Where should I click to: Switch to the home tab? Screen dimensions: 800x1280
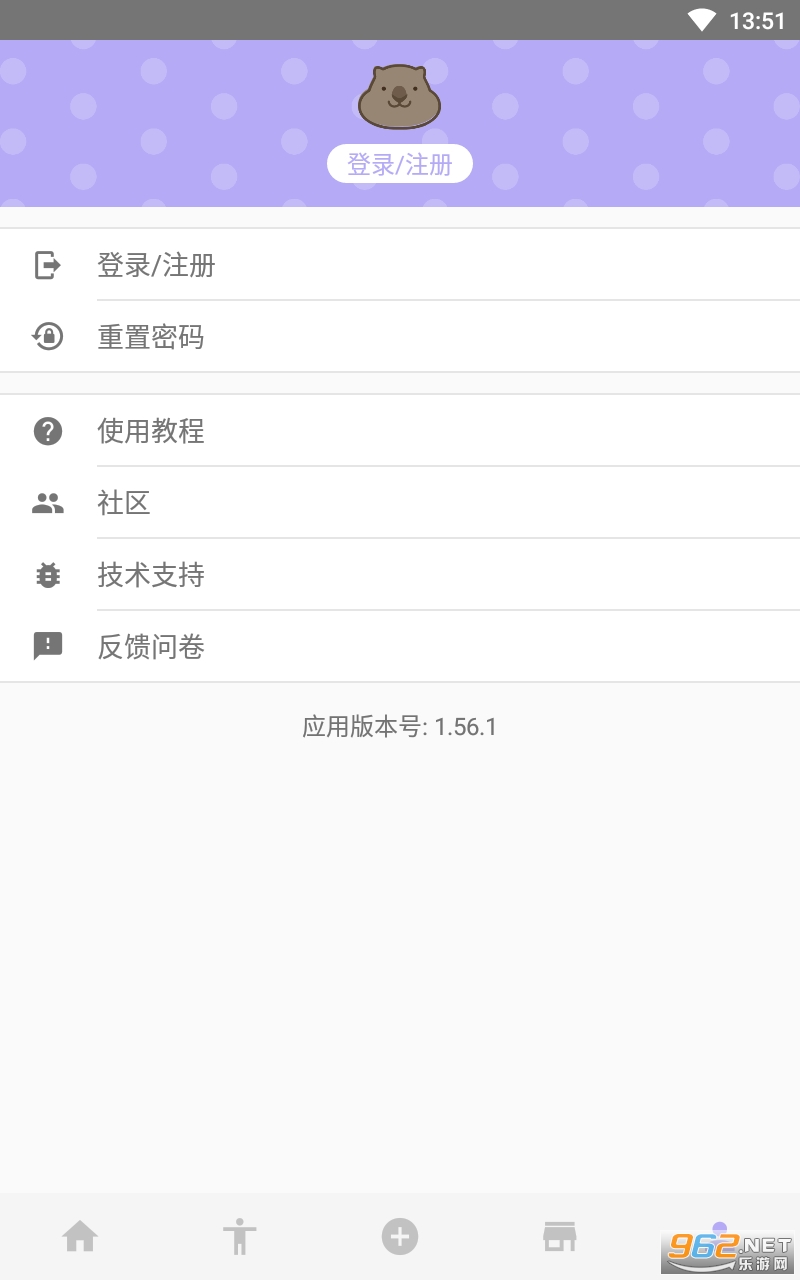[x=80, y=1237]
